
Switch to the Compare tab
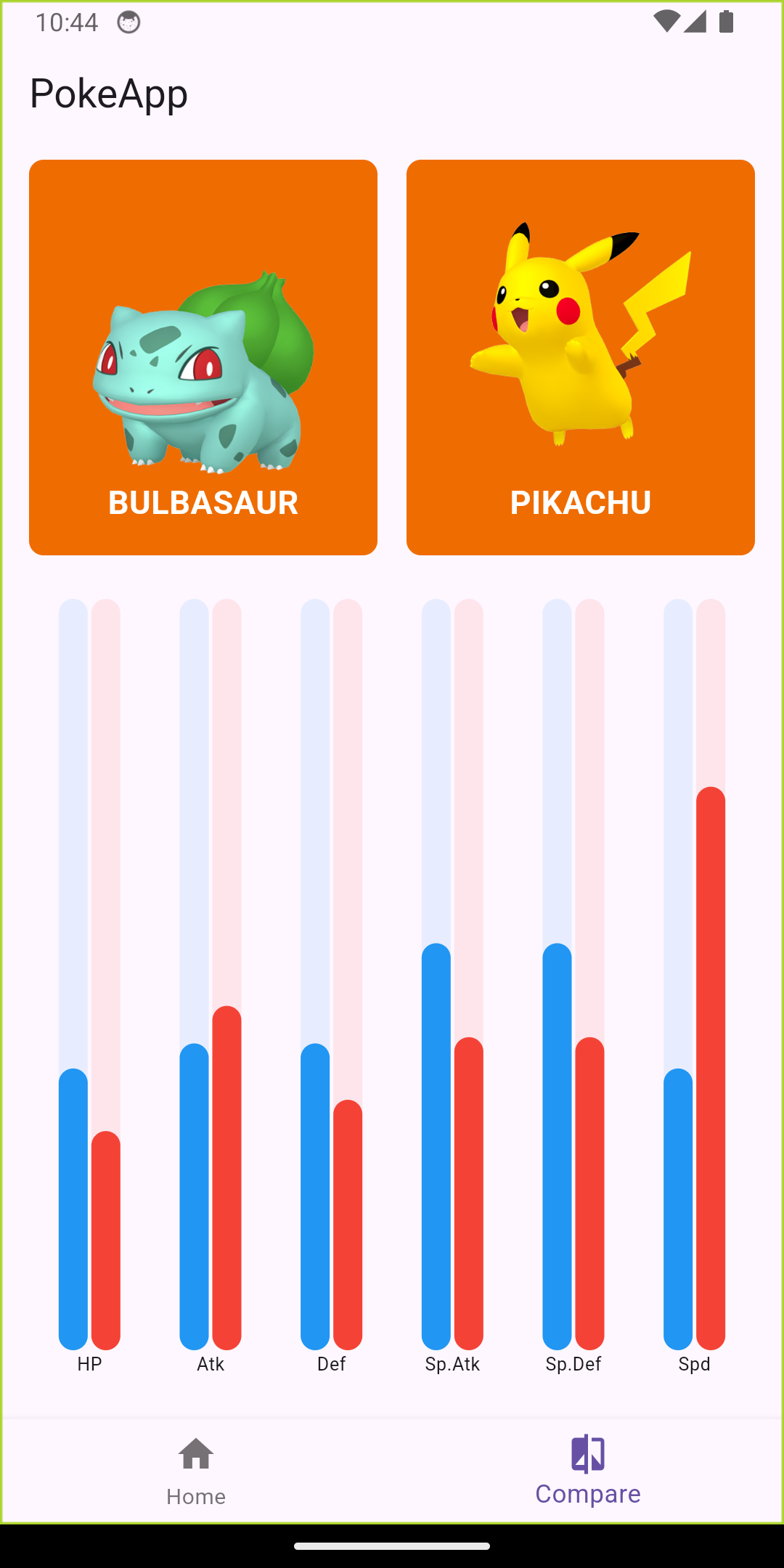(x=588, y=1471)
